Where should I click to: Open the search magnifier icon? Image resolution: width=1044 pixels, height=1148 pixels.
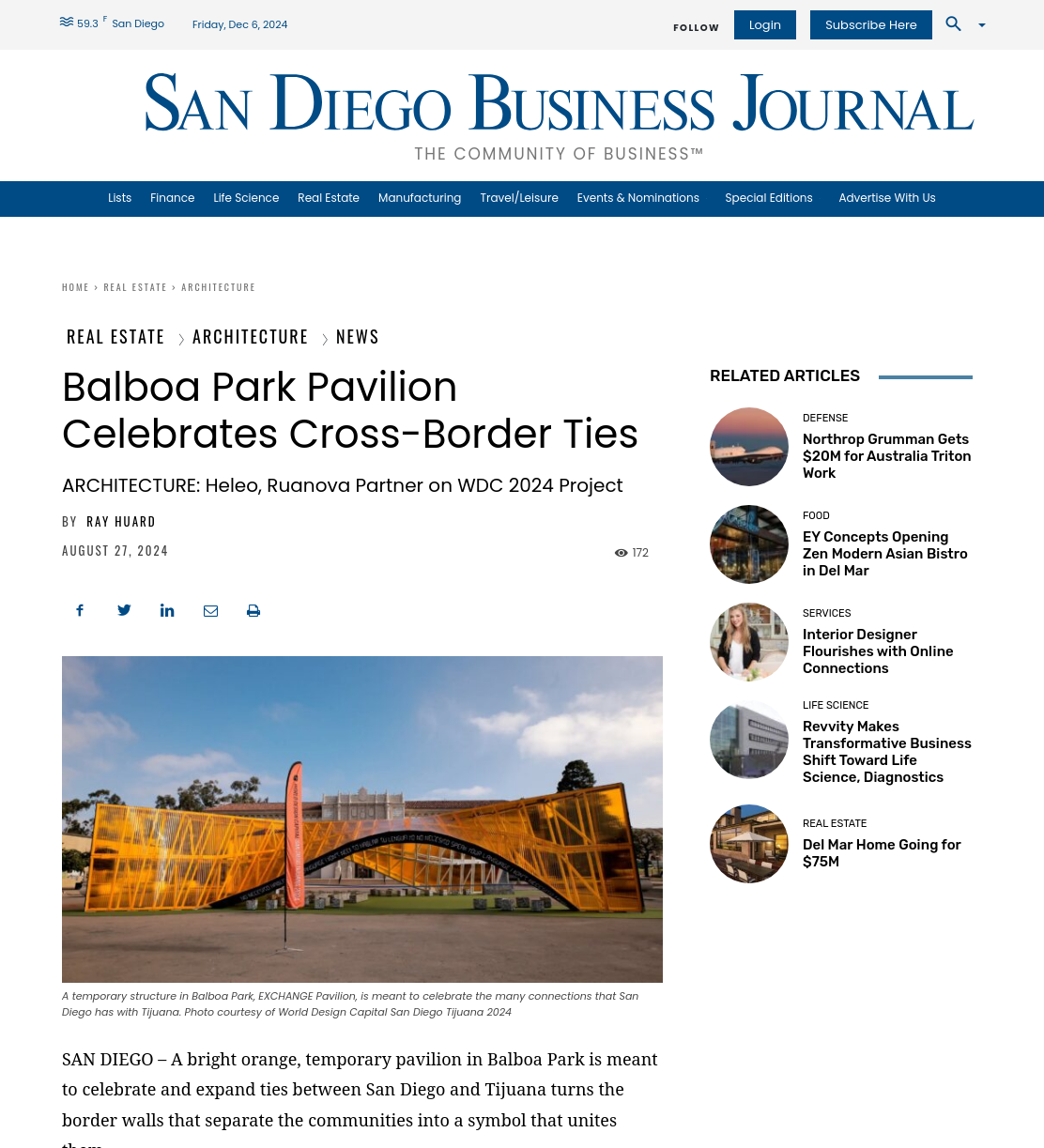pyautogui.click(x=953, y=24)
